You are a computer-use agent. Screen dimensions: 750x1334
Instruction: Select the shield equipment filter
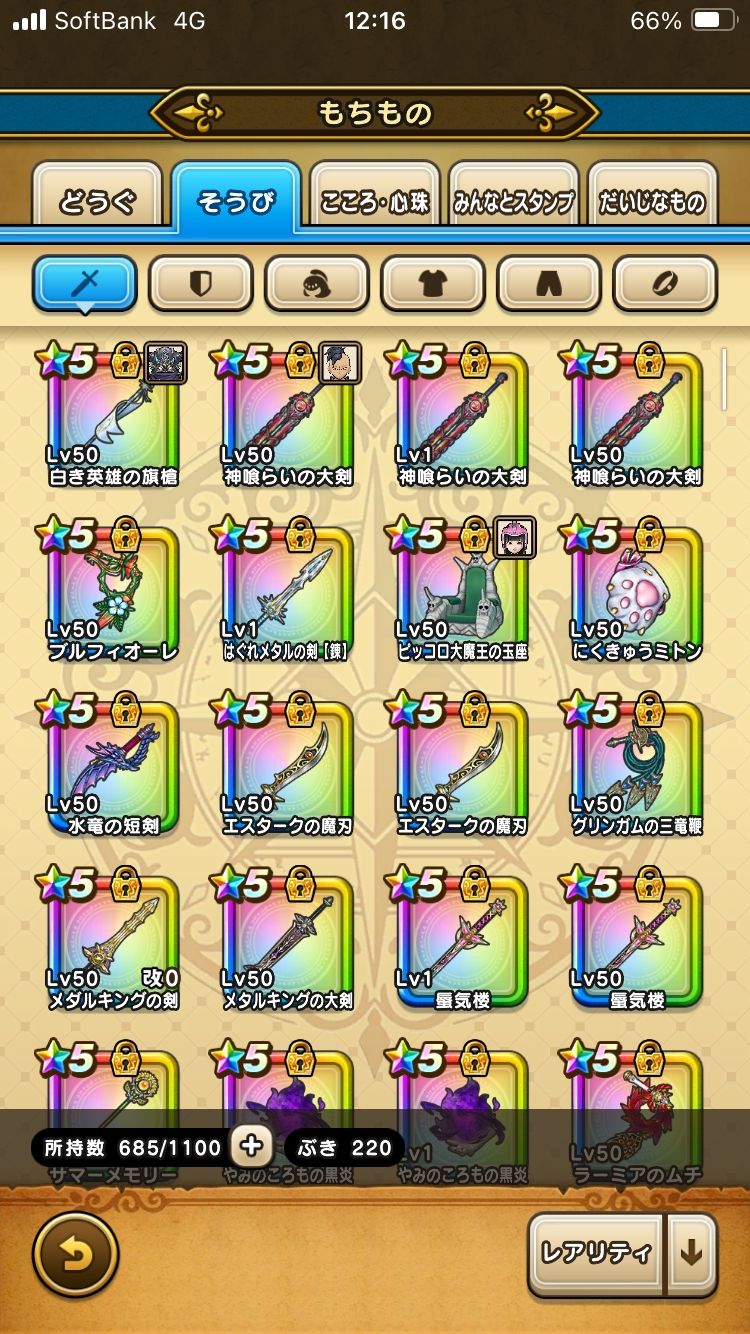click(201, 284)
